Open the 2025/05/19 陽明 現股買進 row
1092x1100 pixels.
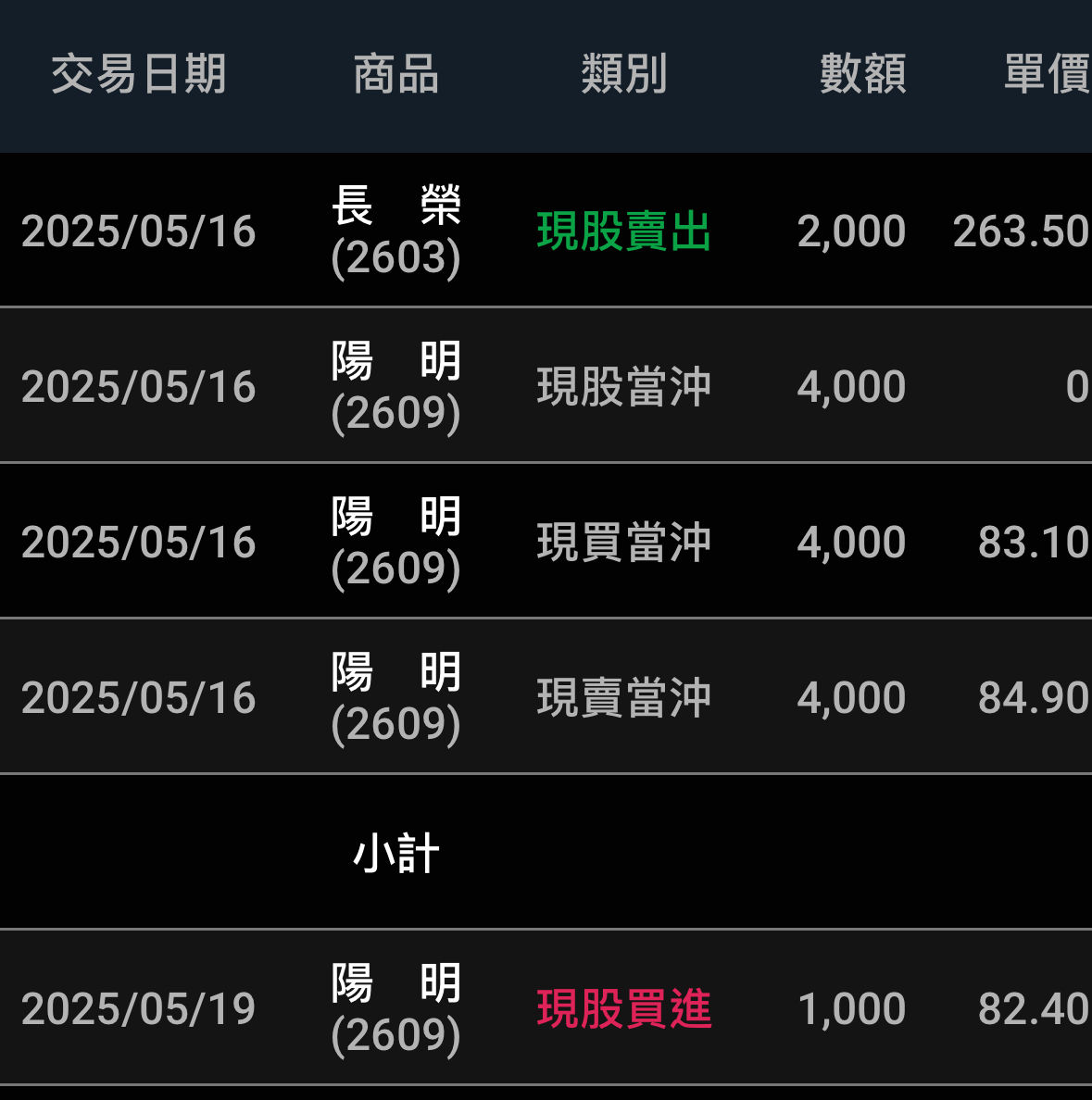[x=546, y=1008]
